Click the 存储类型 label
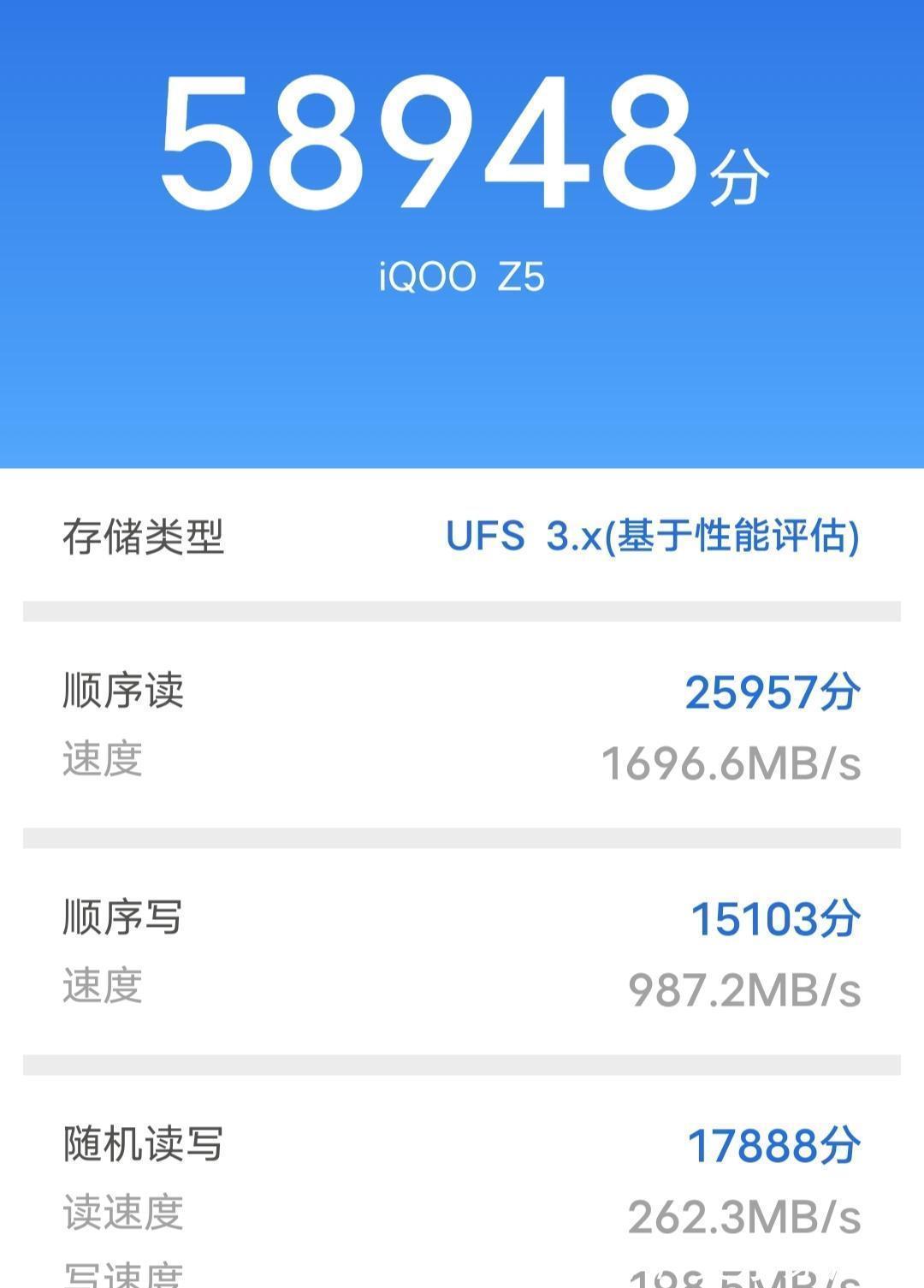The image size is (924, 1288). point(145,535)
